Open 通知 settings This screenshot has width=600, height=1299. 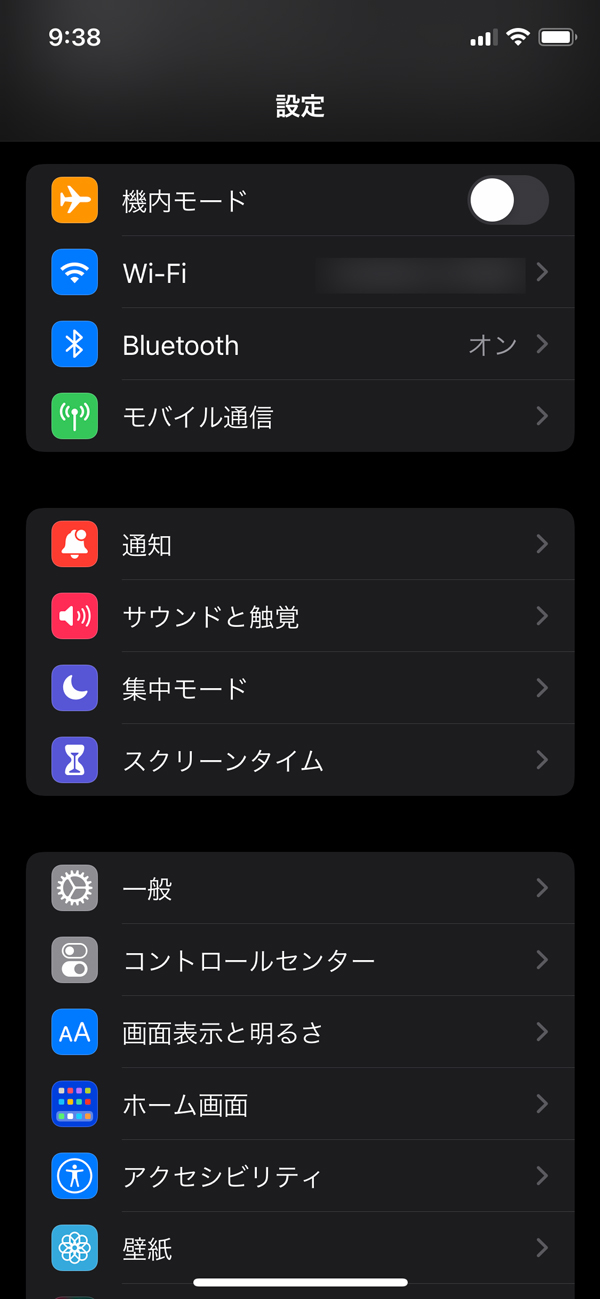(300, 545)
